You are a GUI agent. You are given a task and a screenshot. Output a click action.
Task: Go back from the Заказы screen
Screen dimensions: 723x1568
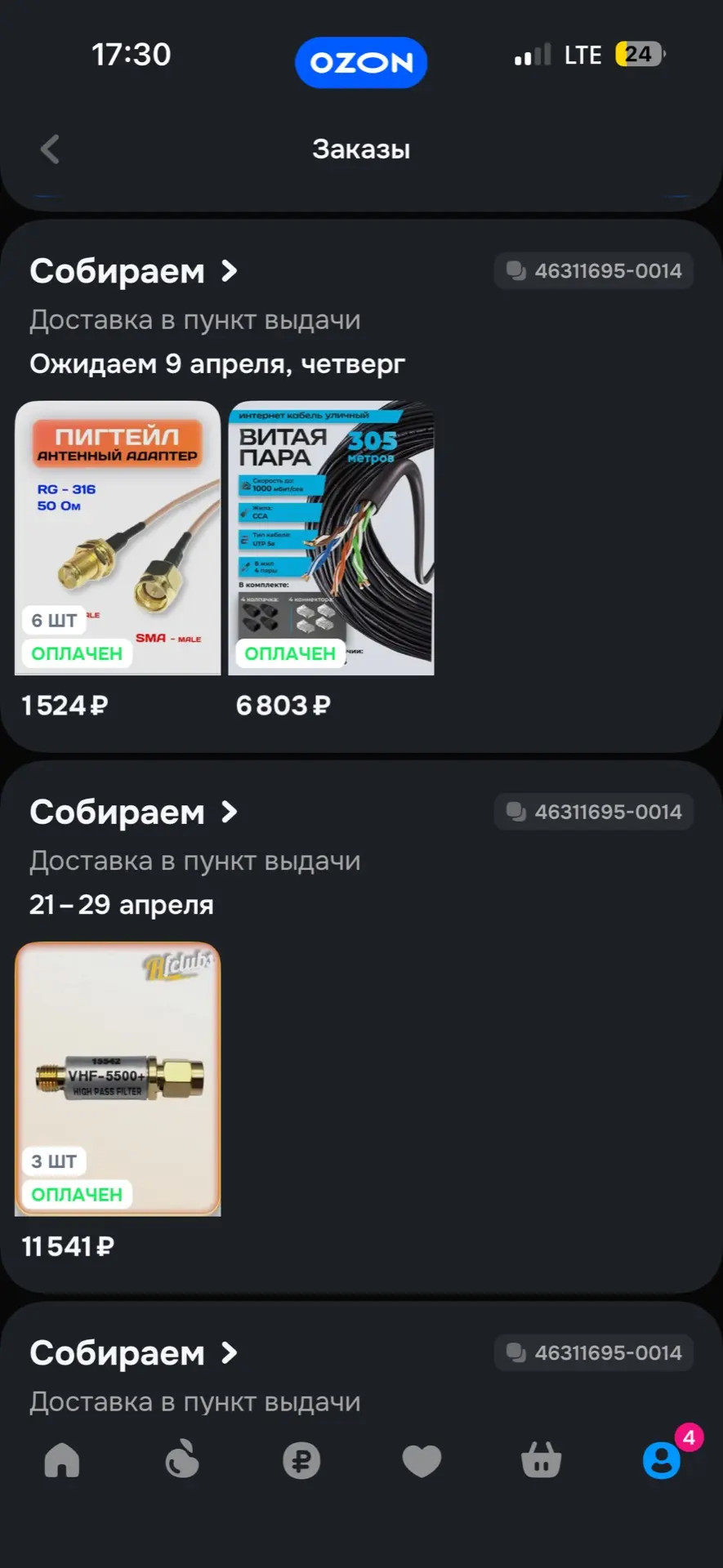(x=51, y=149)
